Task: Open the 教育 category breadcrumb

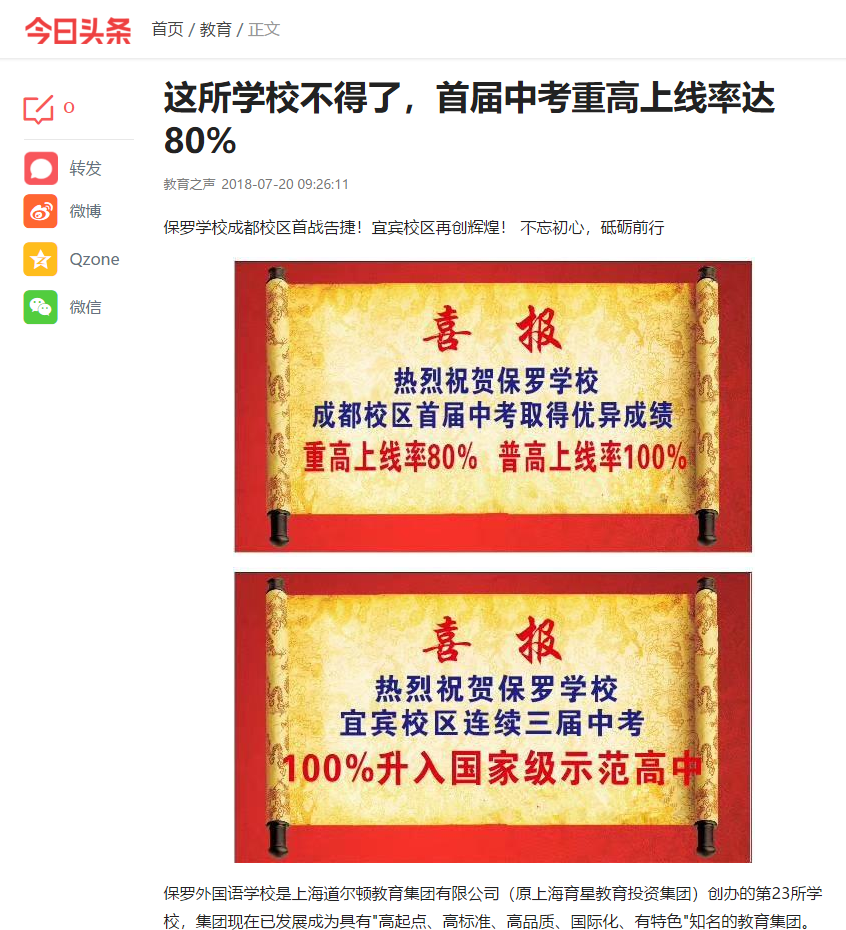Action: (215, 30)
